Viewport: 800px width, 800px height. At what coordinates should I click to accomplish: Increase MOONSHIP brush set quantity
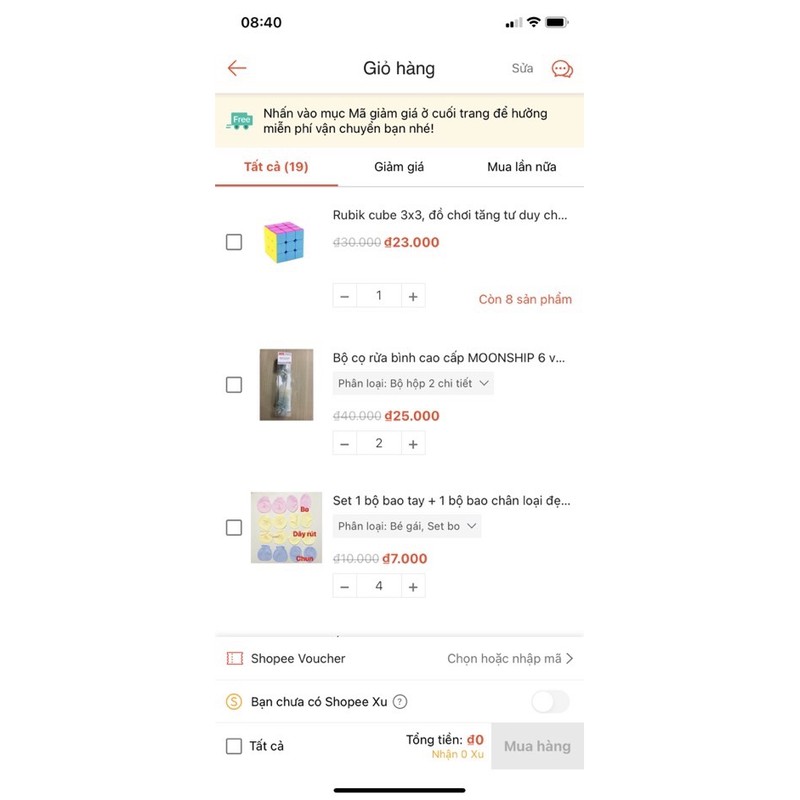coord(413,444)
